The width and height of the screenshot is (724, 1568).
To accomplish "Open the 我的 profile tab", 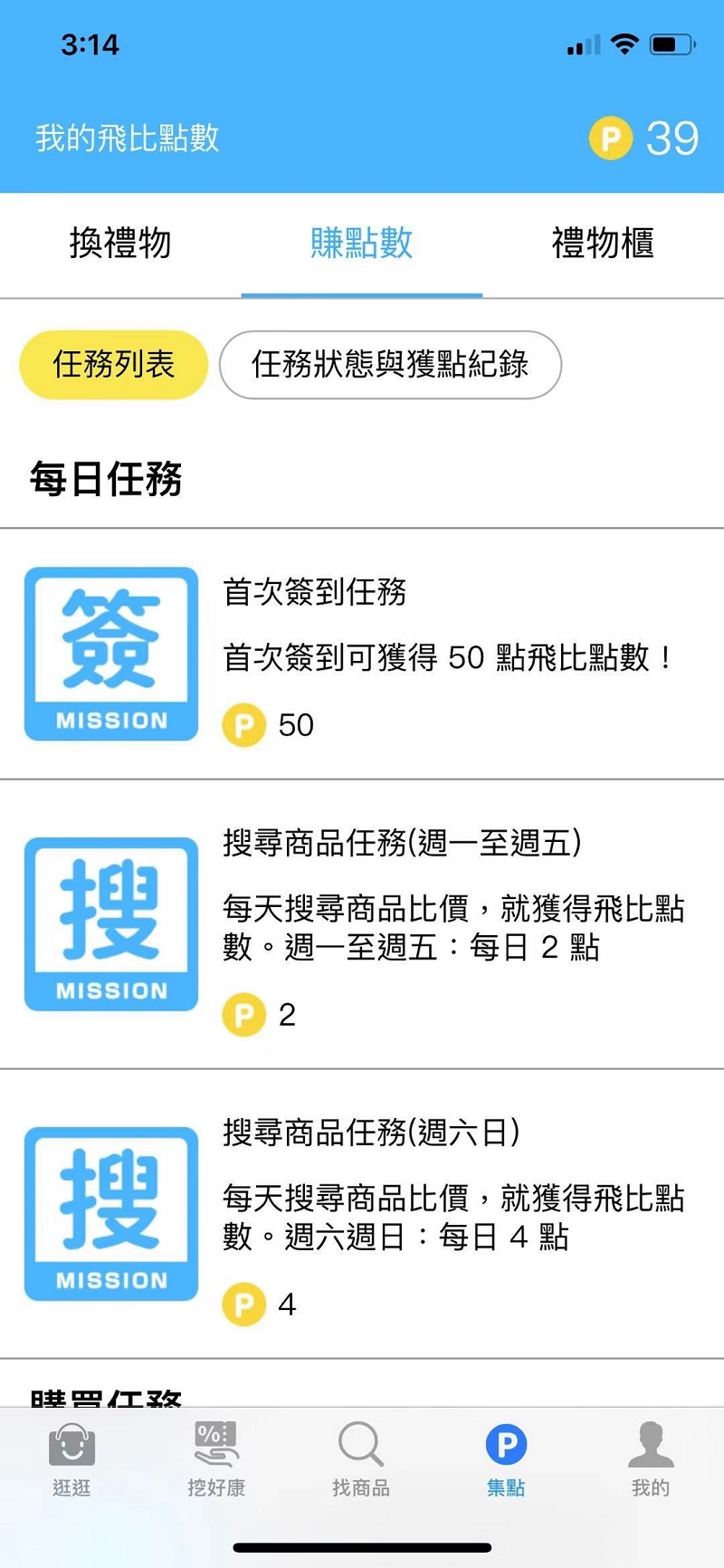I will pyautogui.click(x=651, y=1458).
